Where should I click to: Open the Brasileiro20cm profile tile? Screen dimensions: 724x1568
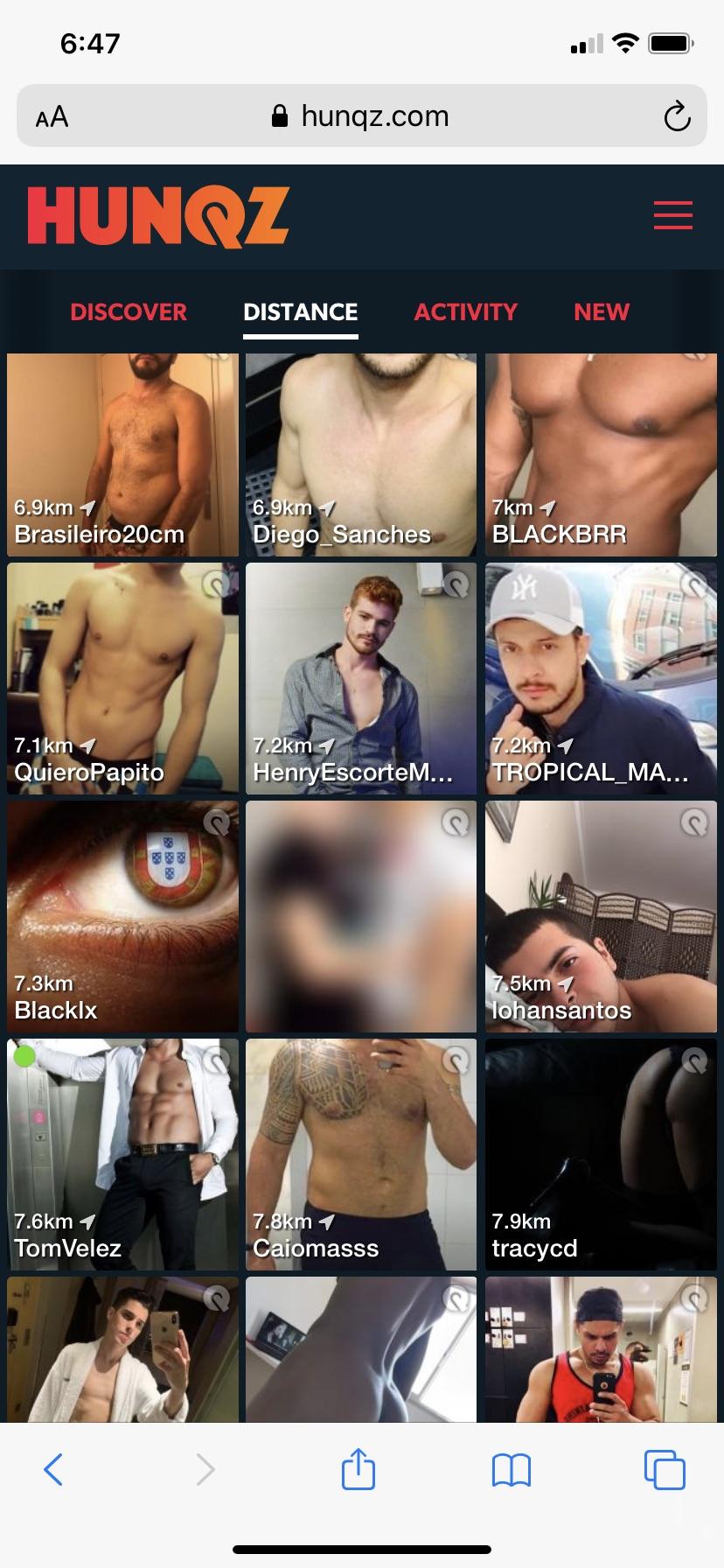click(122, 455)
